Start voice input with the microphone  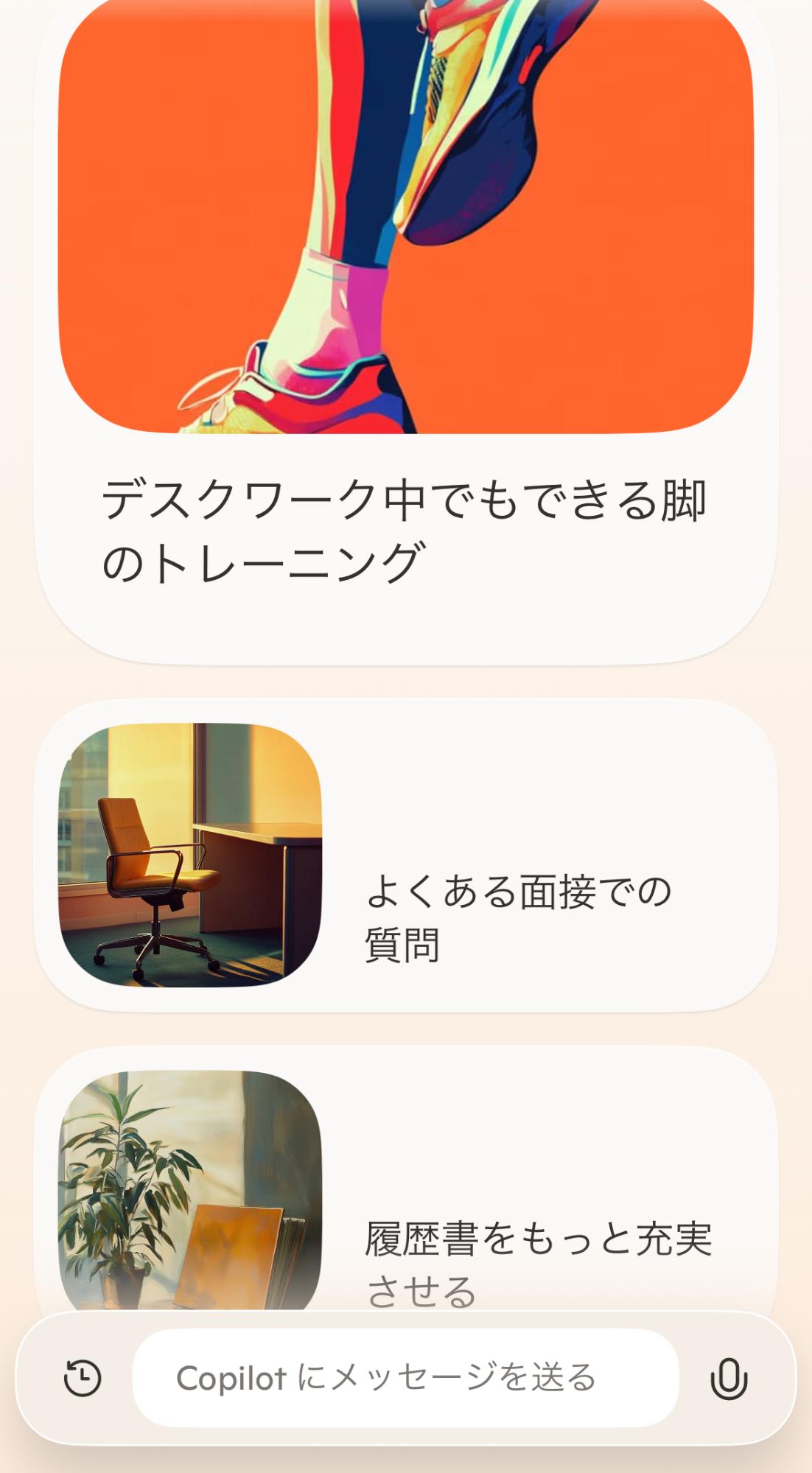point(729,1378)
